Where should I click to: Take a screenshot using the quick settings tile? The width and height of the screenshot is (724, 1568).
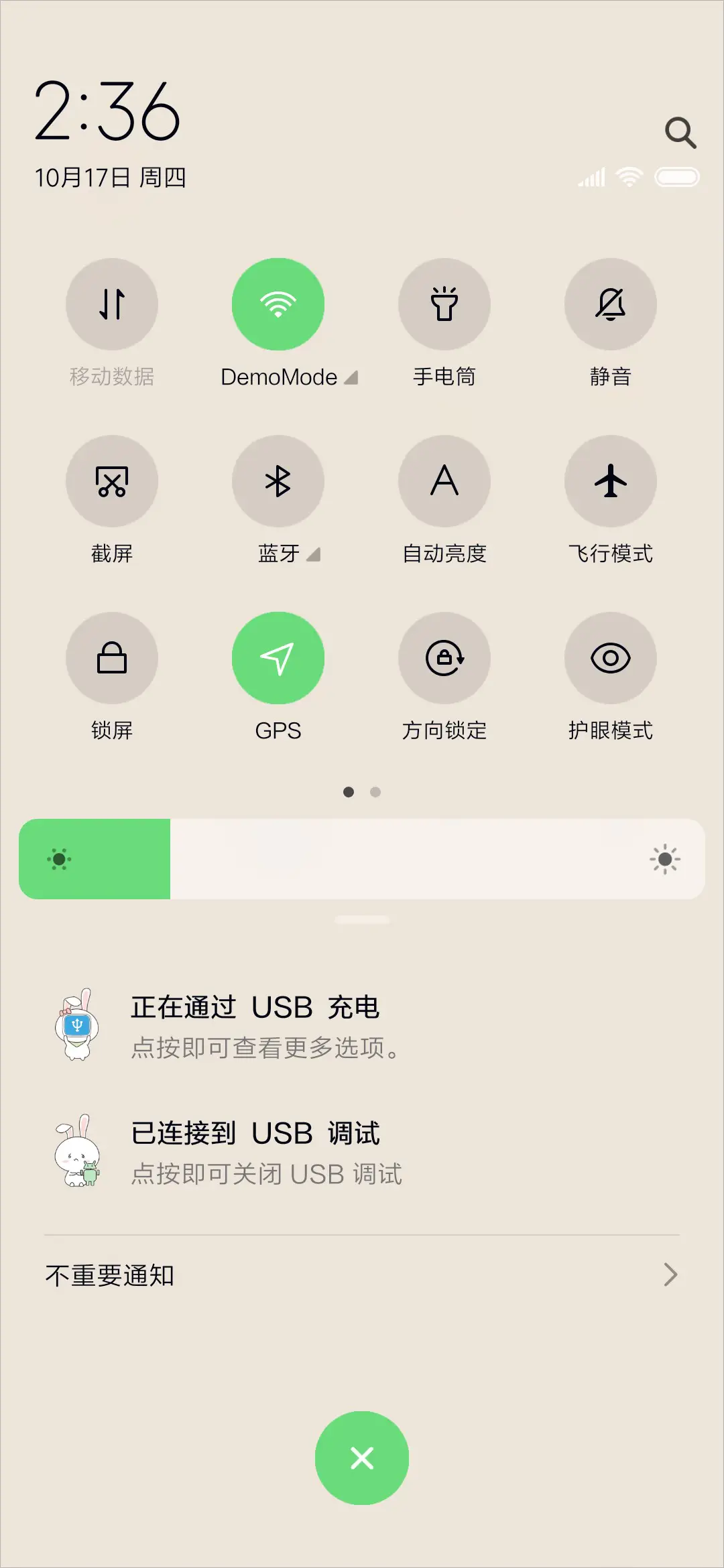coord(112,481)
